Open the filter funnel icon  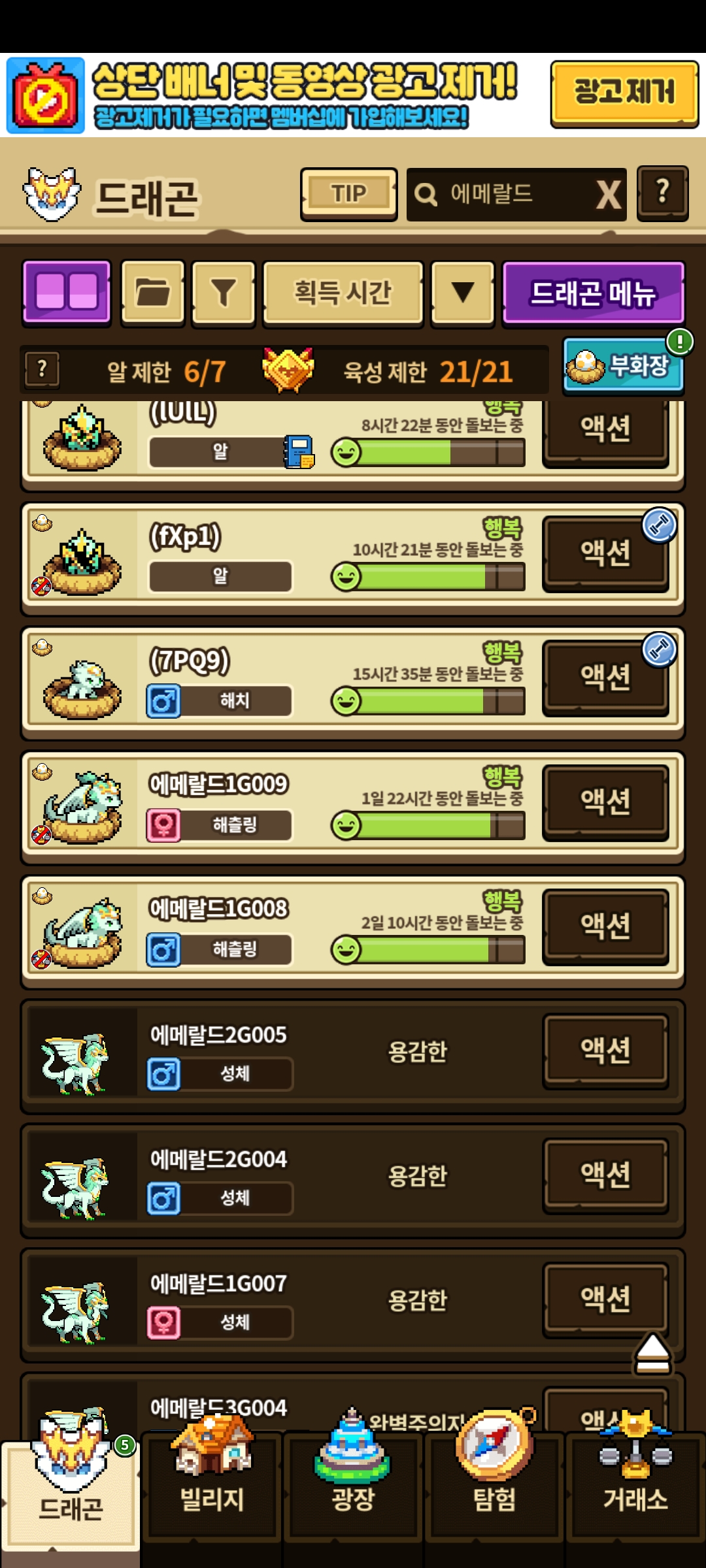pos(223,291)
